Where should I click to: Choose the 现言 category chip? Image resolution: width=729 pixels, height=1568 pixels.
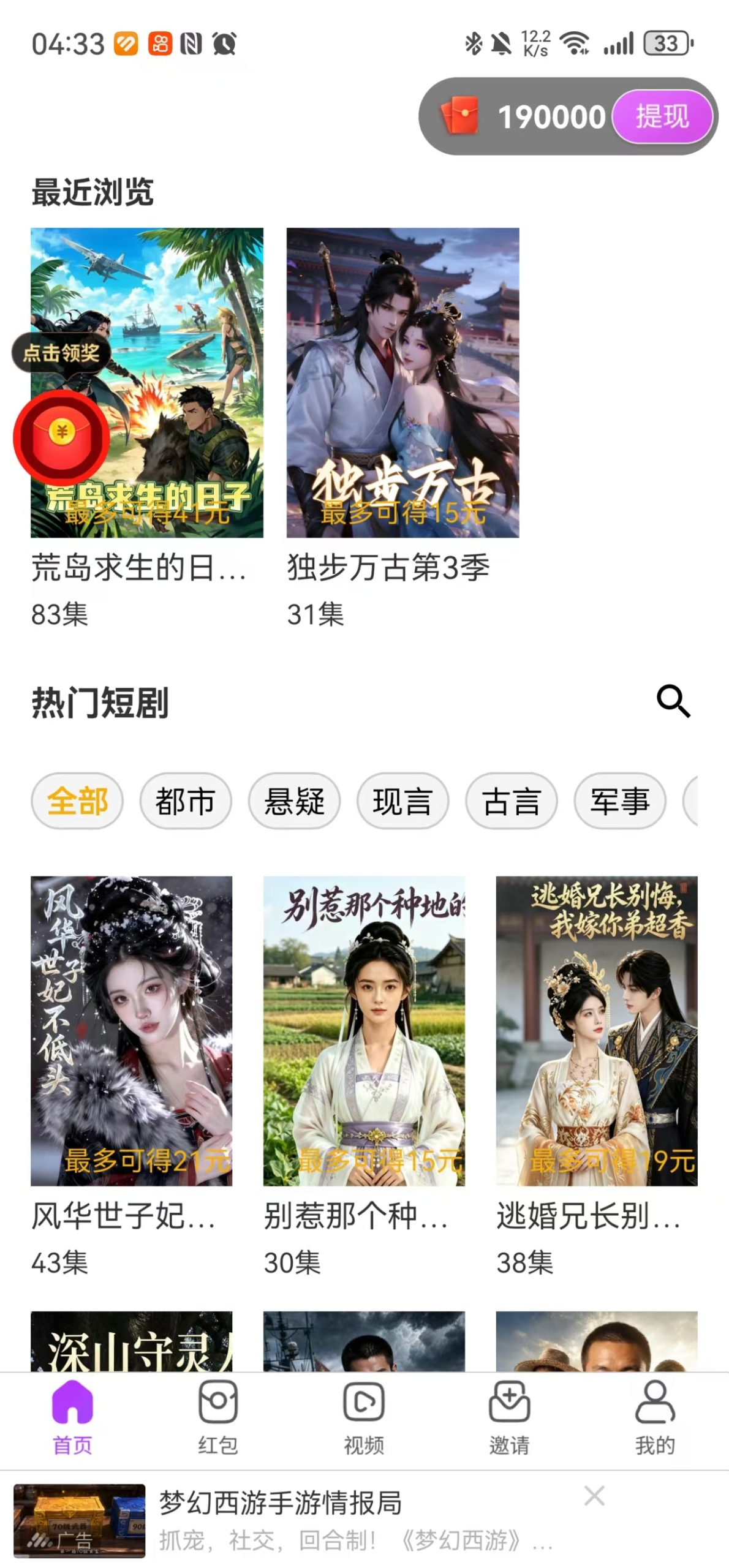pyautogui.click(x=402, y=801)
